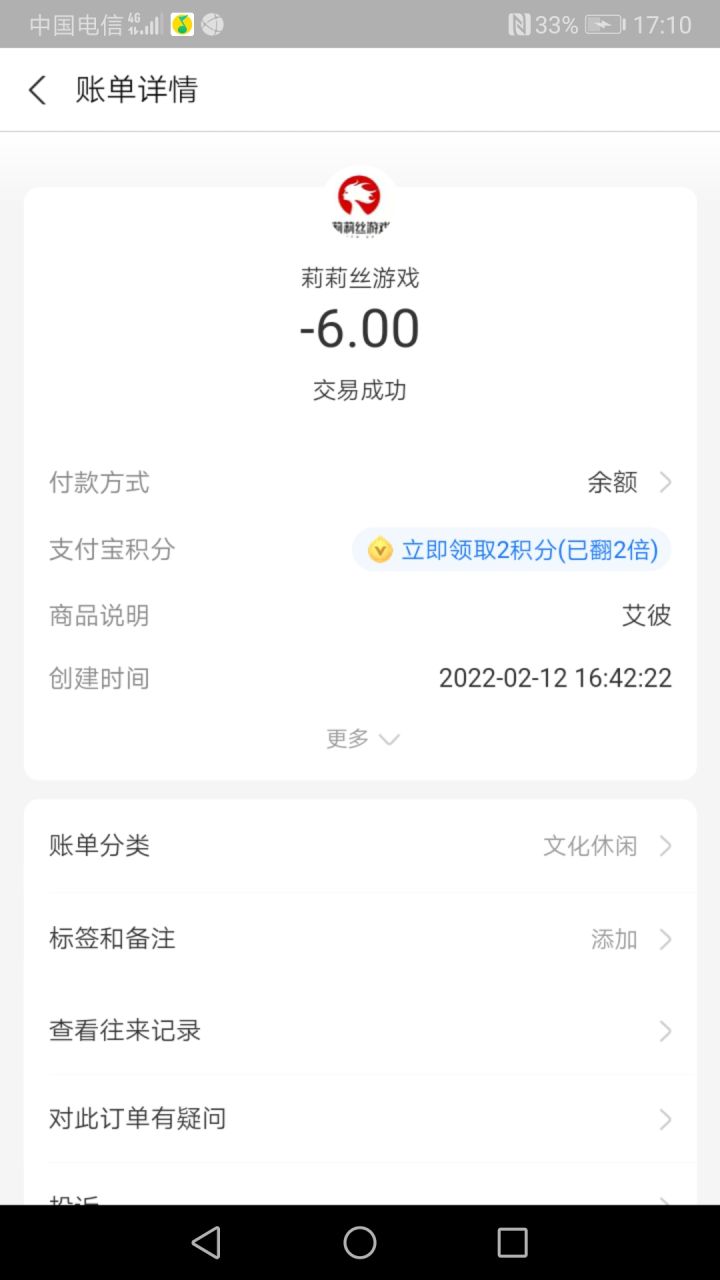
Task: Open the 账单分类 category selector
Action: click(360, 845)
